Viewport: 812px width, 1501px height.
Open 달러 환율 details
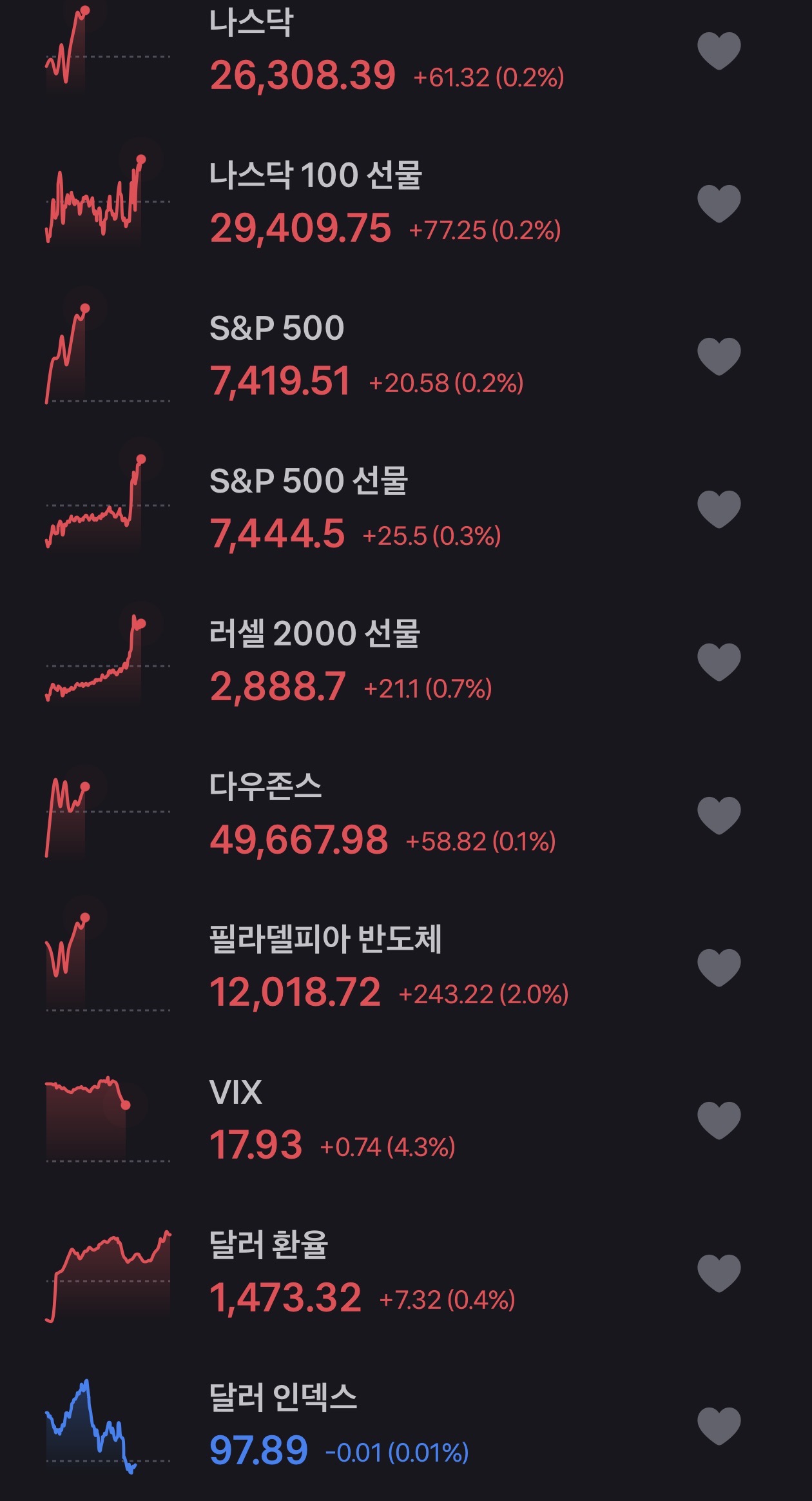(x=406, y=1272)
